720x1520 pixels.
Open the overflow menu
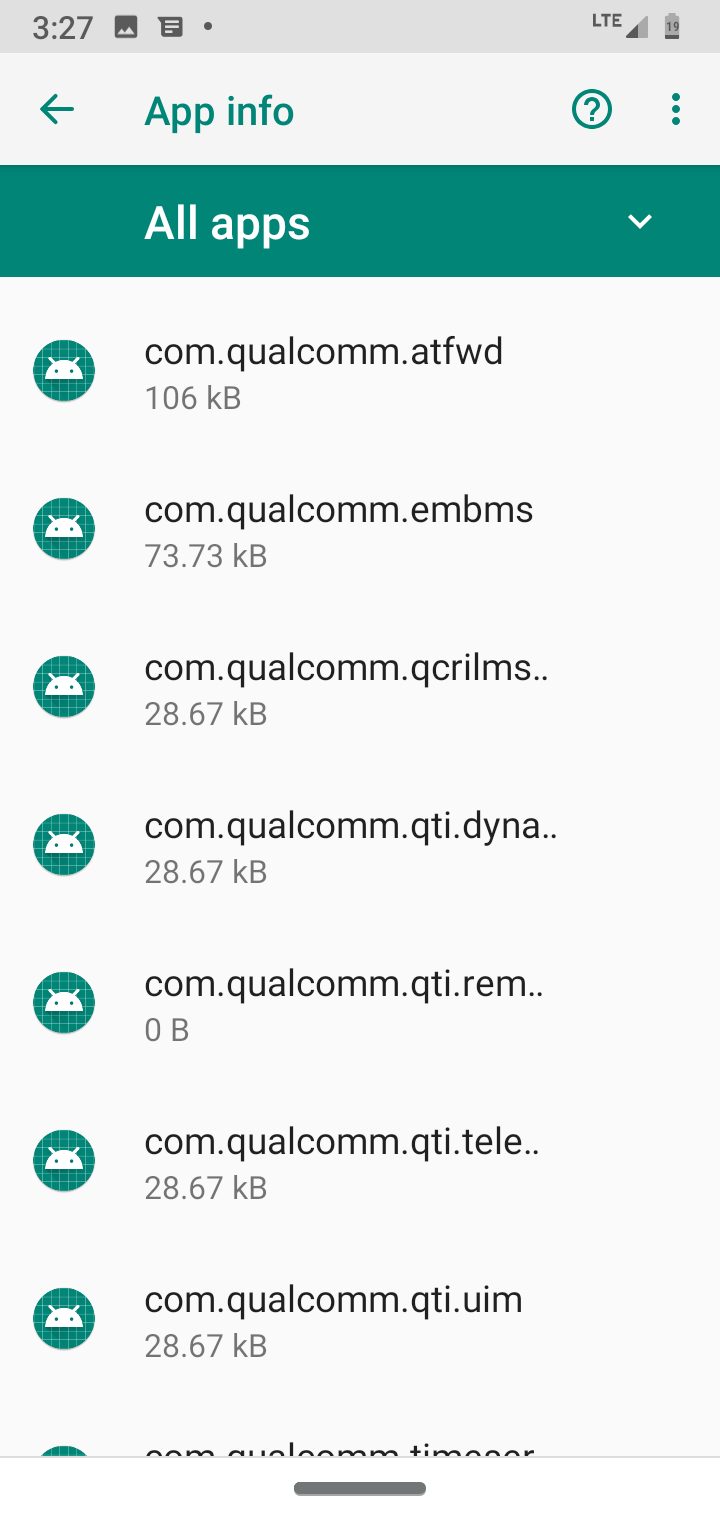click(x=676, y=110)
